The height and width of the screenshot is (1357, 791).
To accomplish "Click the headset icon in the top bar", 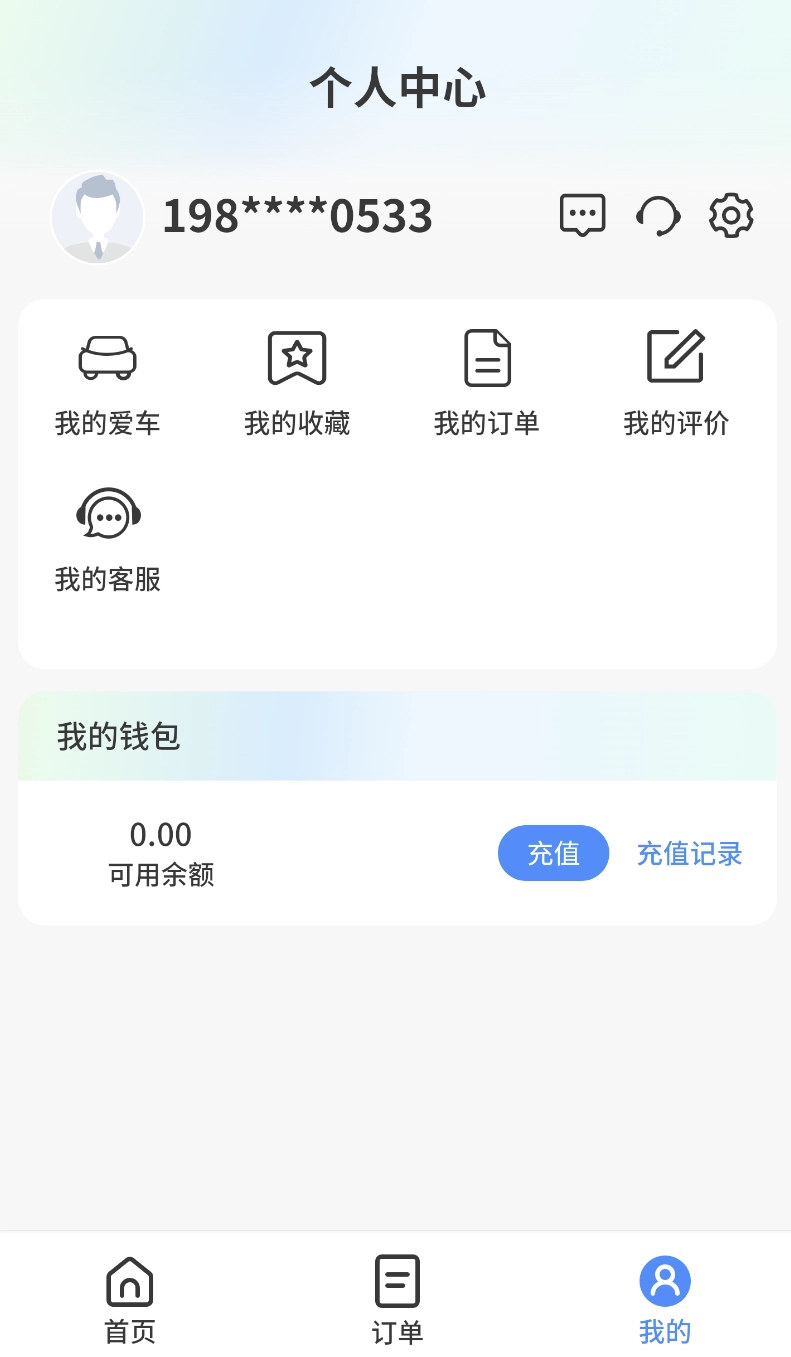I will click(658, 214).
